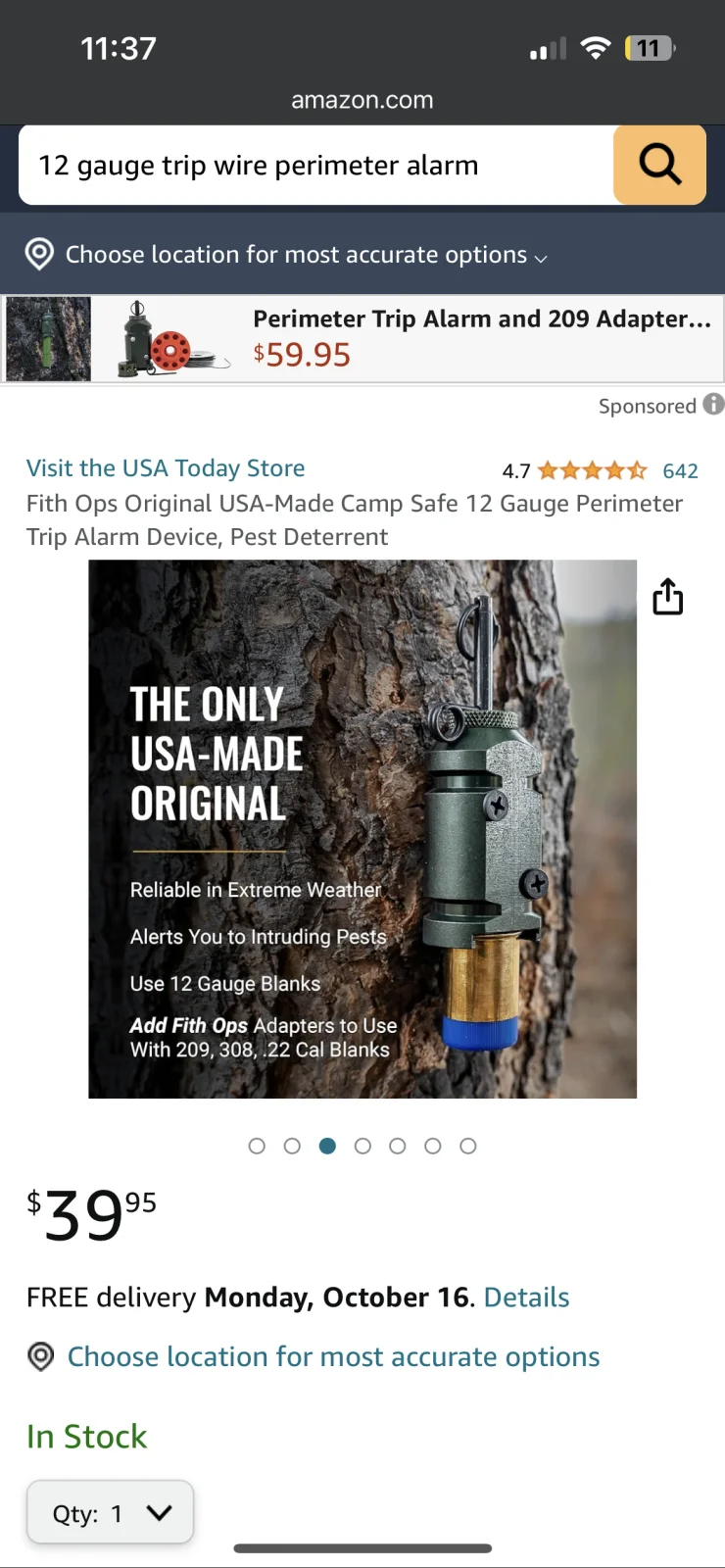Visit the USA Today Store link

pyautogui.click(x=166, y=468)
